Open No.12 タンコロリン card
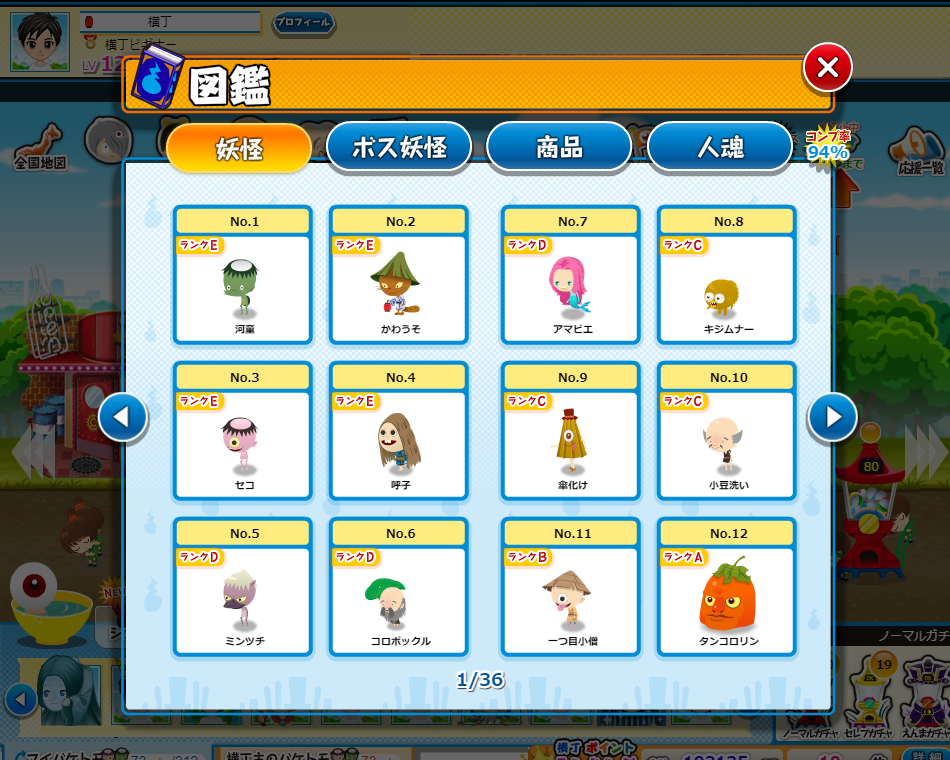The image size is (950, 760). click(x=727, y=587)
